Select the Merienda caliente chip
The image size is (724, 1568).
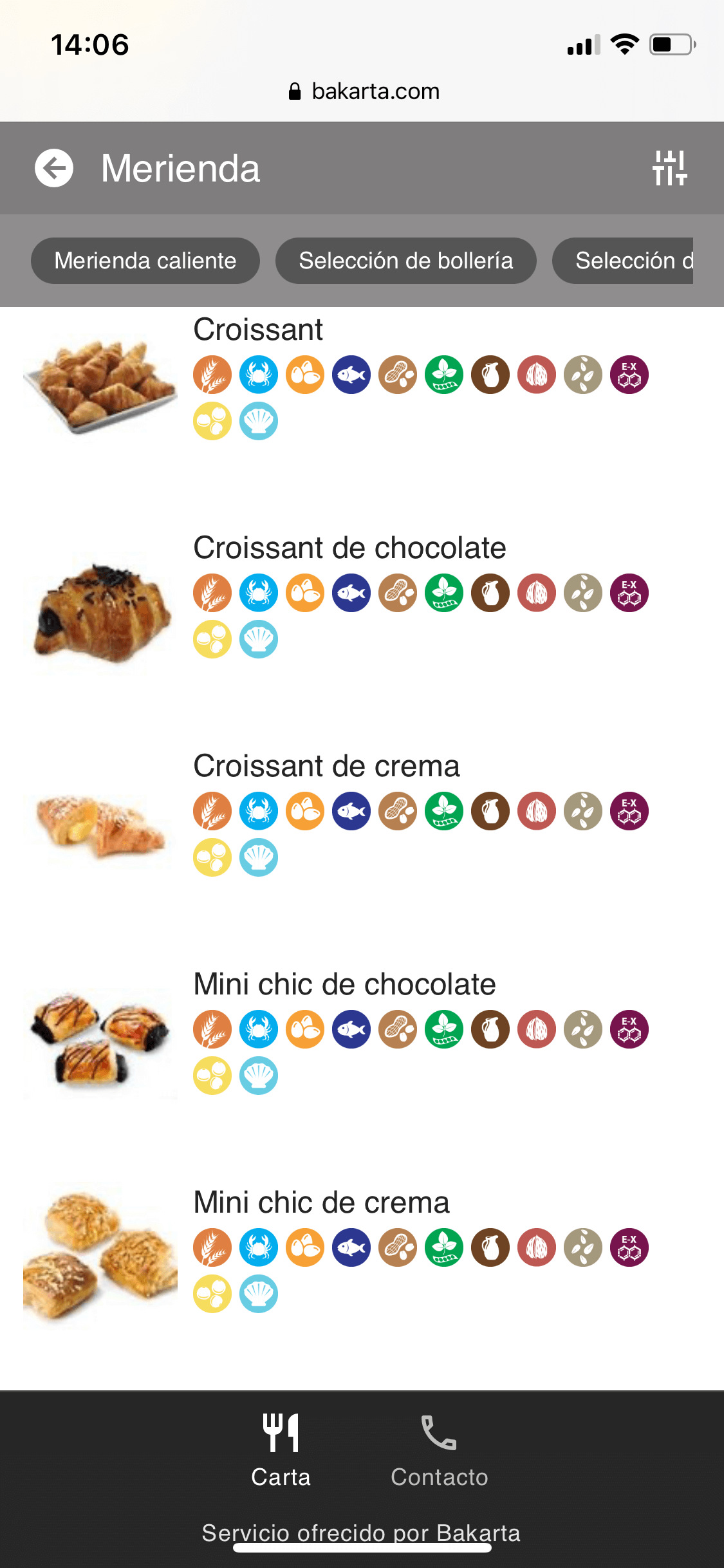145,261
